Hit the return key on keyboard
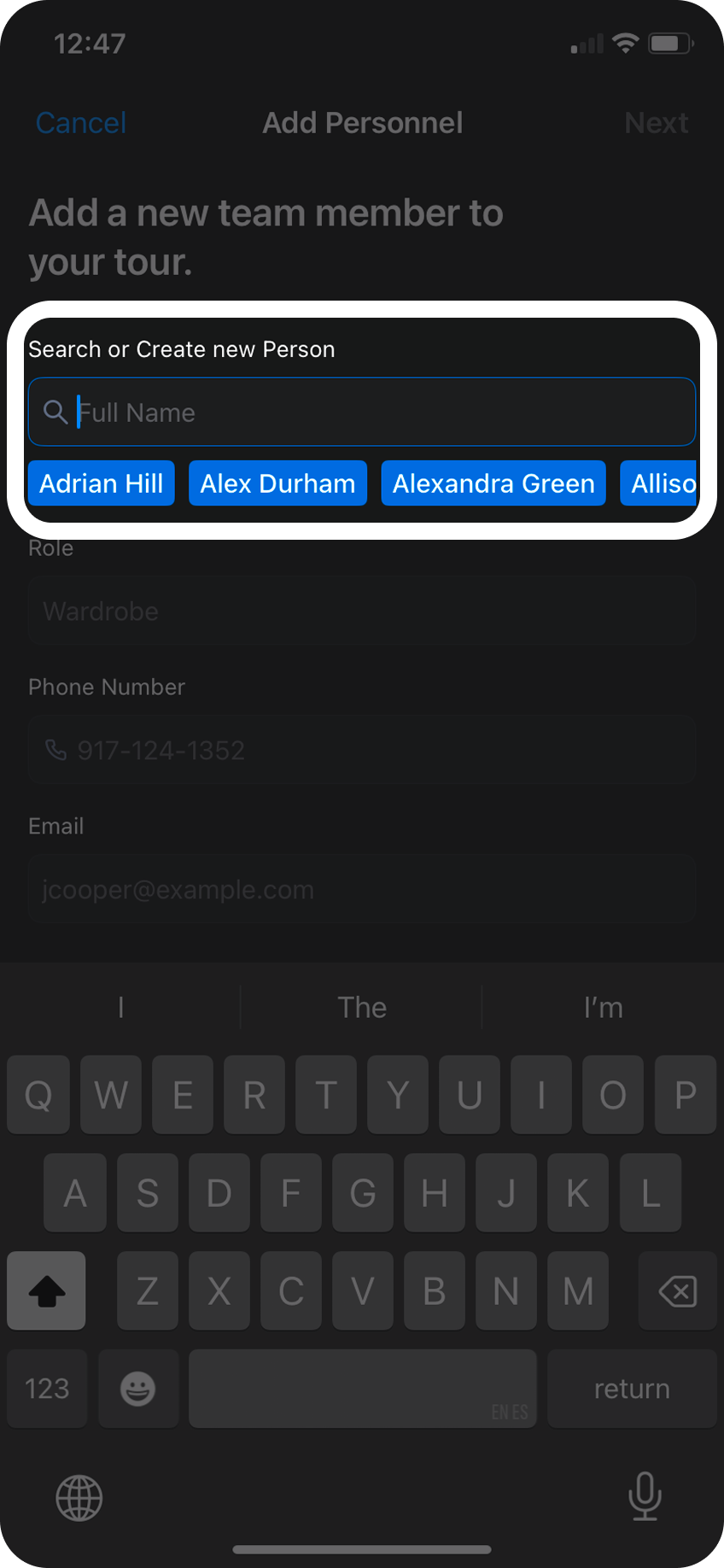The image size is (724, 1568). tap(632, 1389)
